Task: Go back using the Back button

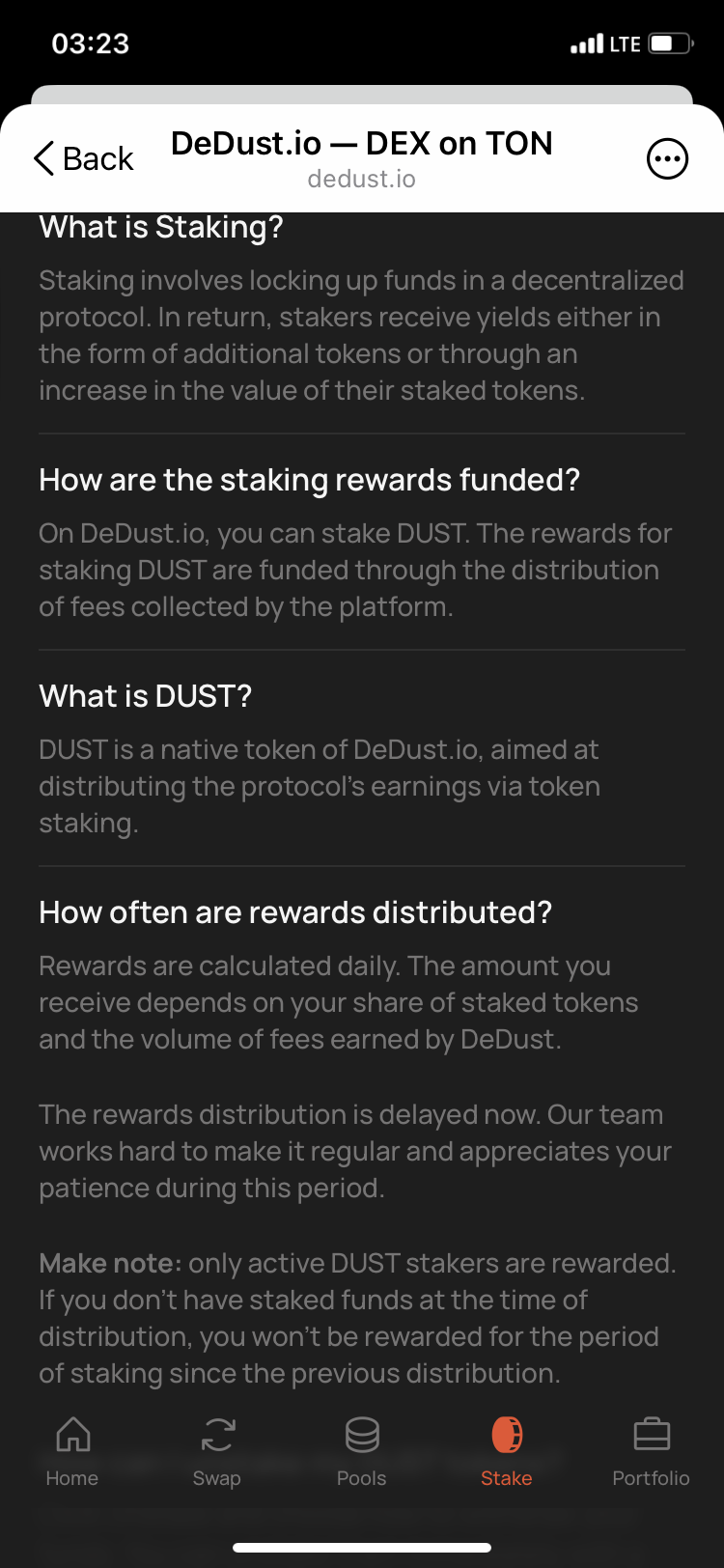Action: point(83,158)
